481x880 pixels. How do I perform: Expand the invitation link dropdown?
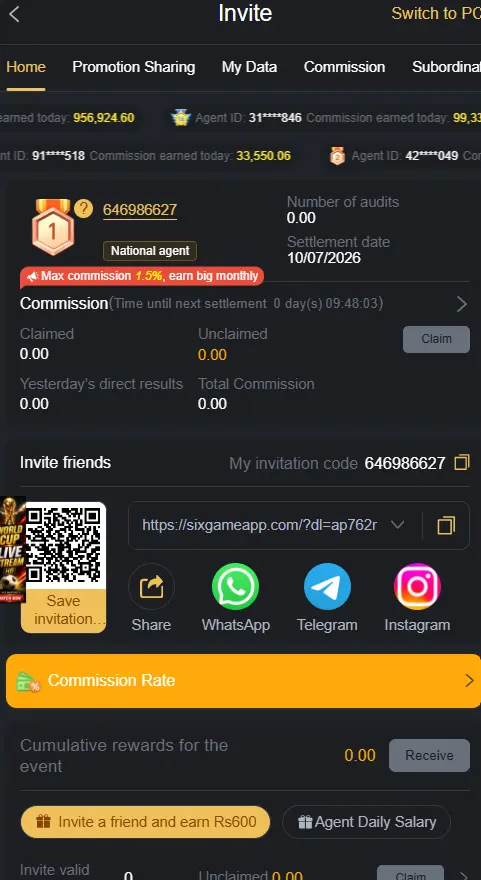click(x=397, y=525)
